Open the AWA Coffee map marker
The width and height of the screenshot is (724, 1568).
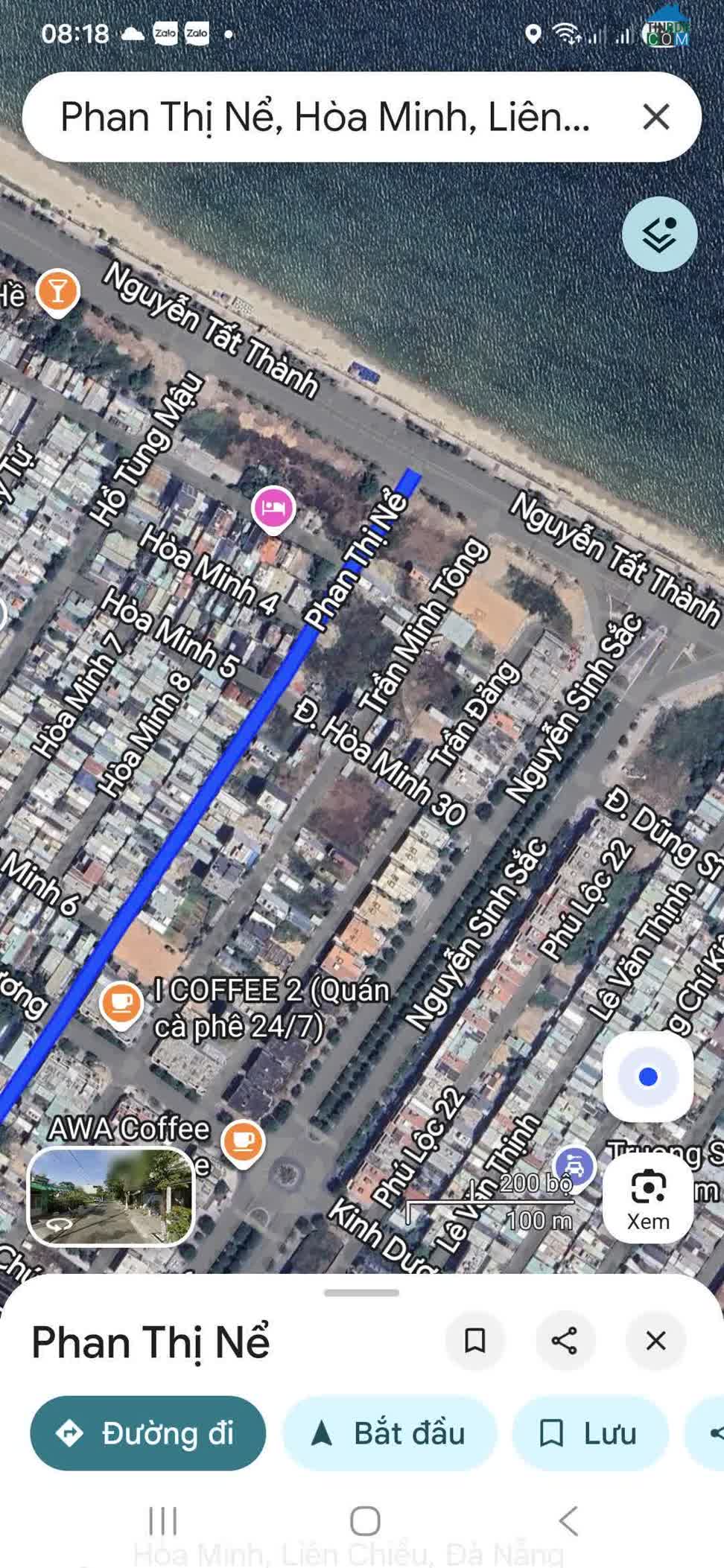tap(243, 1141)
